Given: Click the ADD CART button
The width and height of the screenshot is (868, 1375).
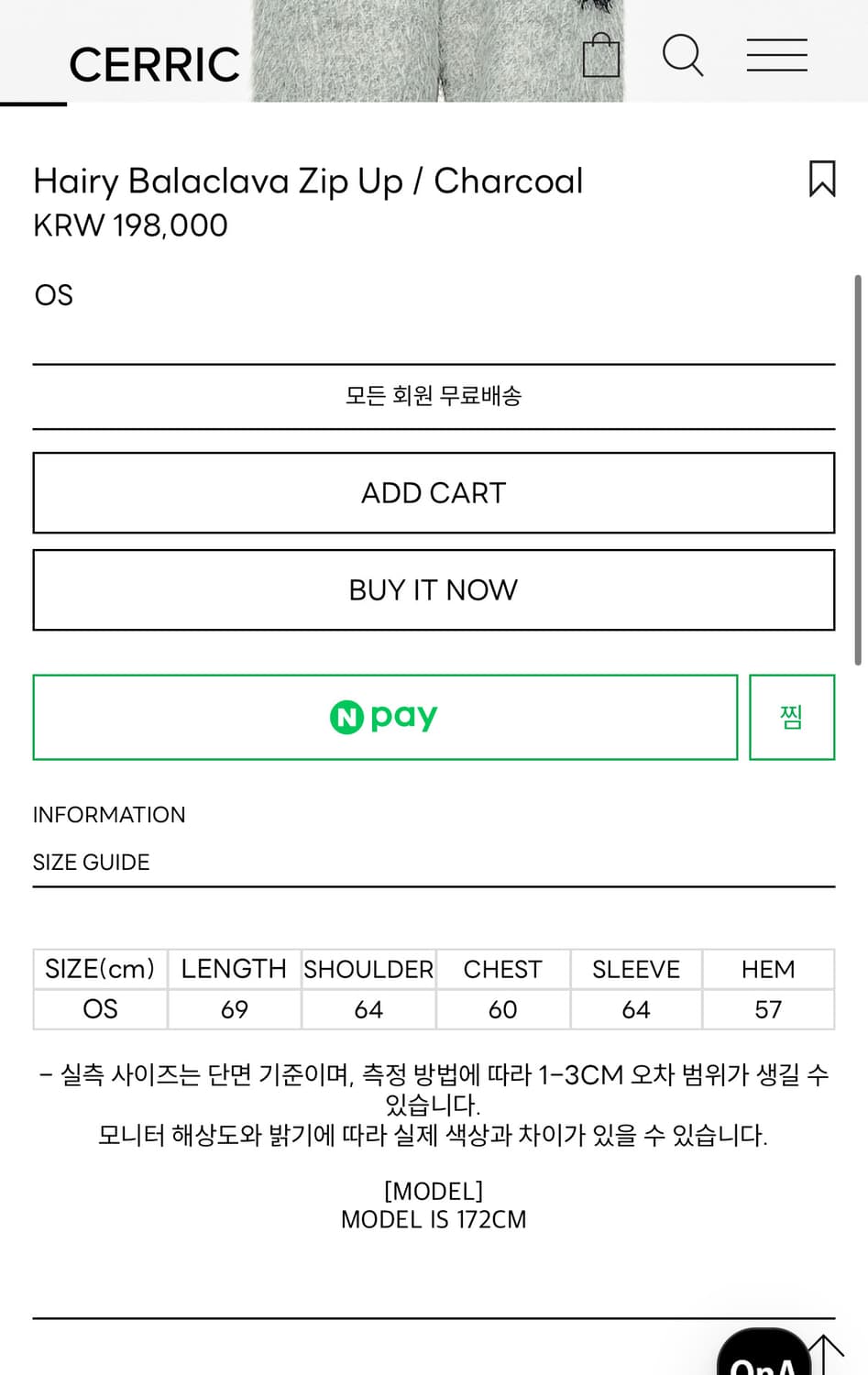Looking at the screenshot, I should click(x=434, y=493).
